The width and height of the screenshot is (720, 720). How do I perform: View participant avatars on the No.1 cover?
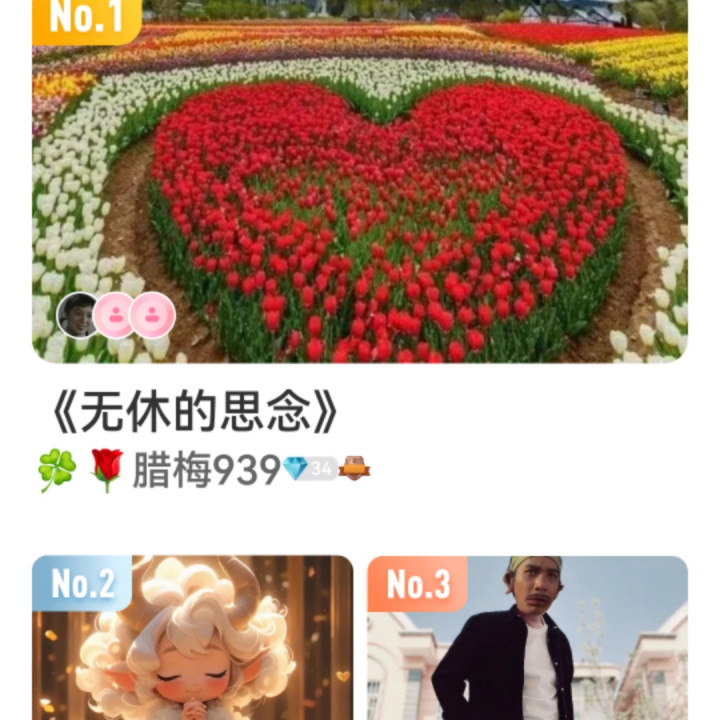click(117, 316)
